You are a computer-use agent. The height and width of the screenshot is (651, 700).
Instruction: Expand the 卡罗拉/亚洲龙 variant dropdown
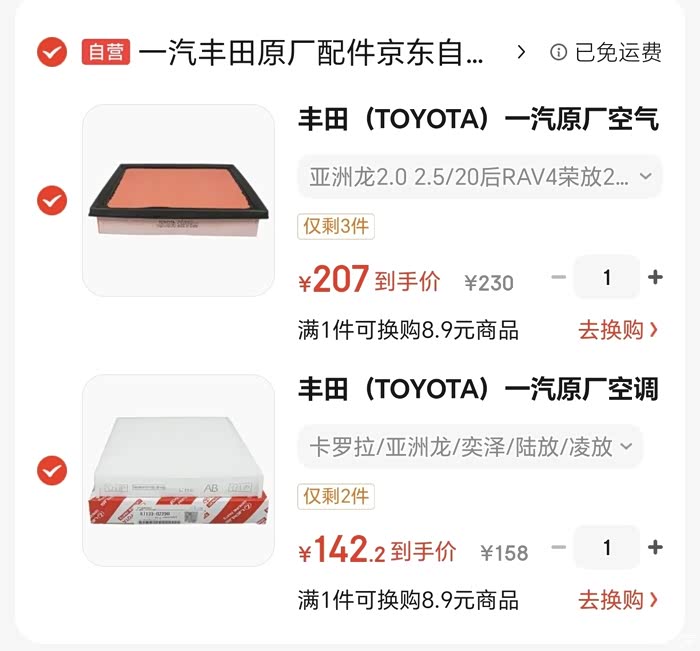[470, 447]
